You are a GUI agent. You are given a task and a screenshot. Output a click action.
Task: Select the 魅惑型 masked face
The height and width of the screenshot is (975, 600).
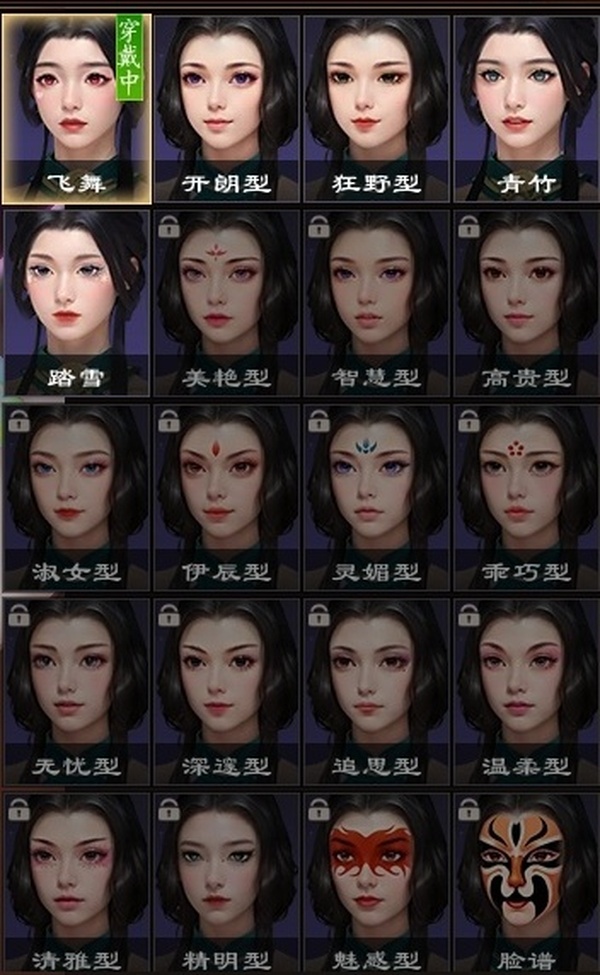click(376, 880)
